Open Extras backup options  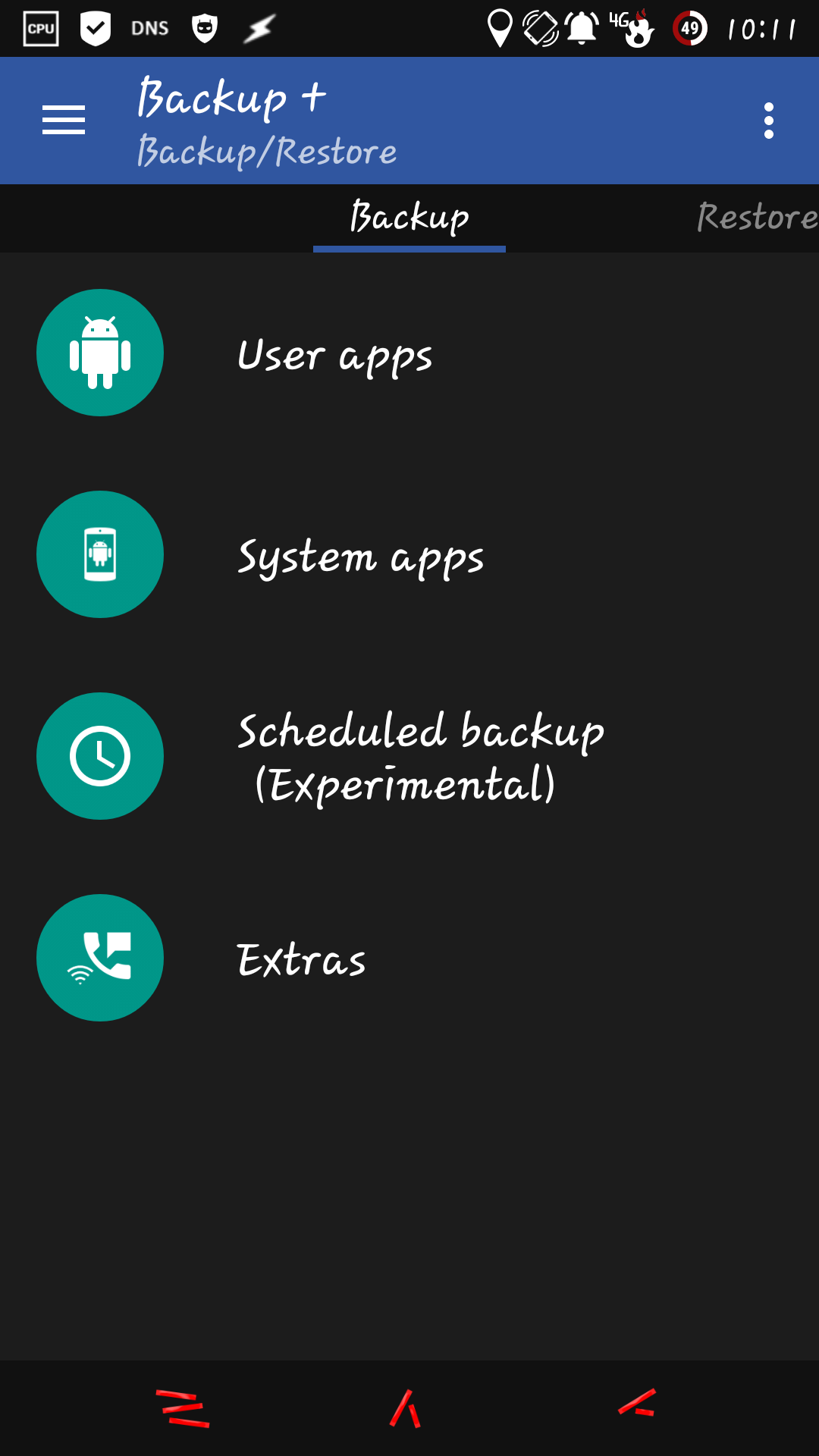409,958
